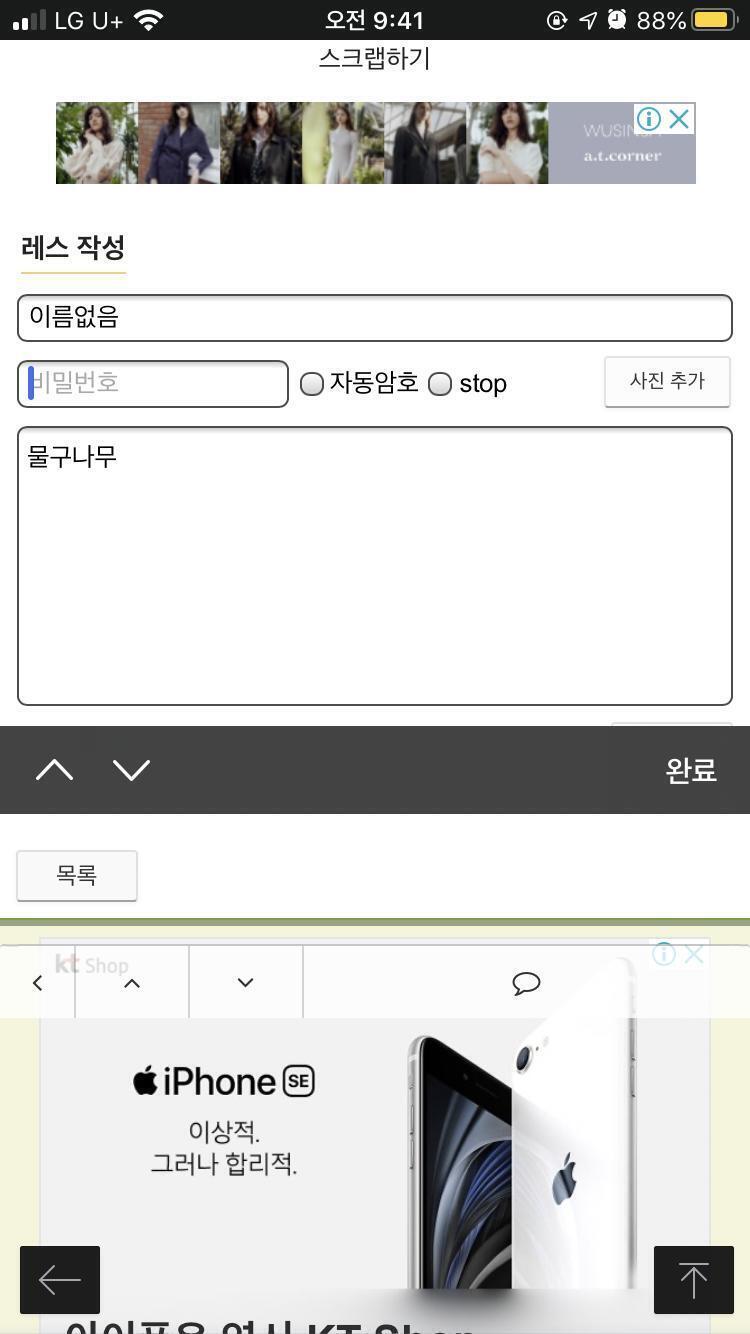Close the fashion banner ad
This screenshot has width=750, height=1334.
point(680,119)
